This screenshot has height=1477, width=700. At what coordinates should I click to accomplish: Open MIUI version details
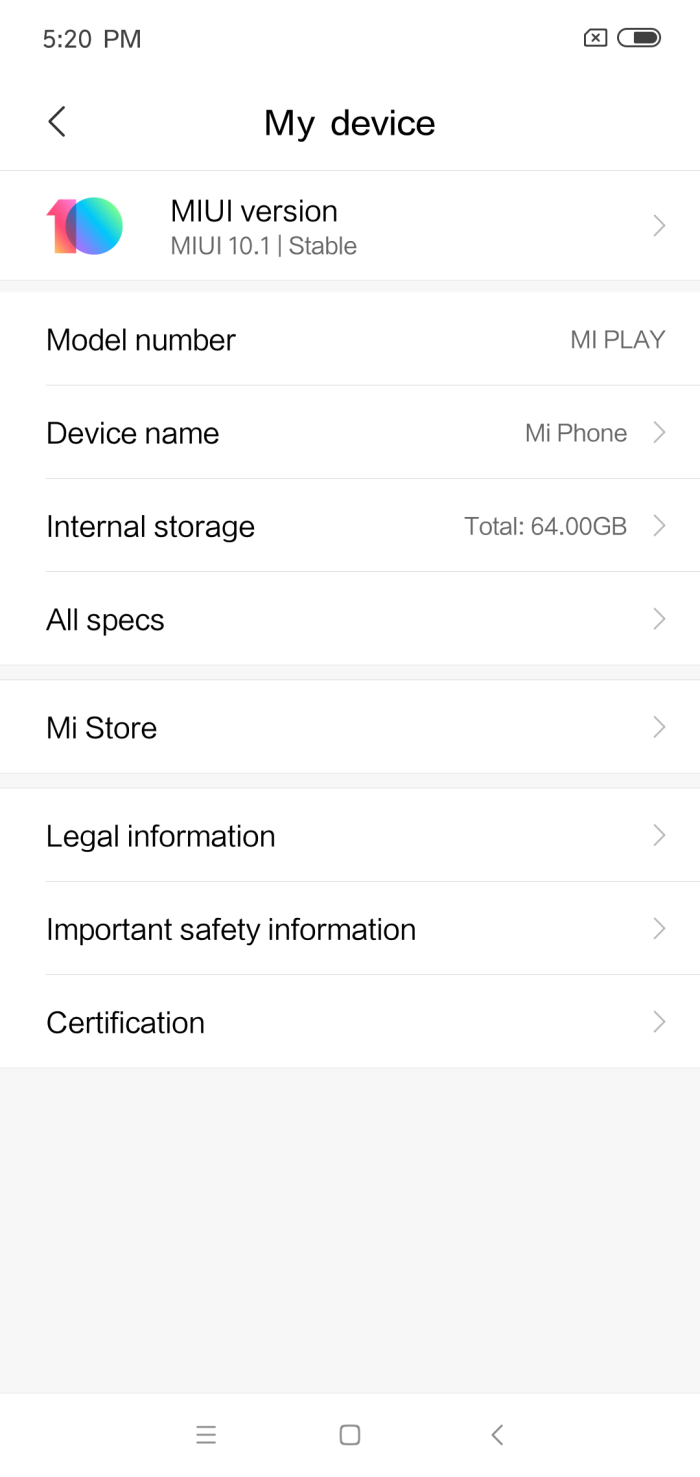(x=350, y=226)
